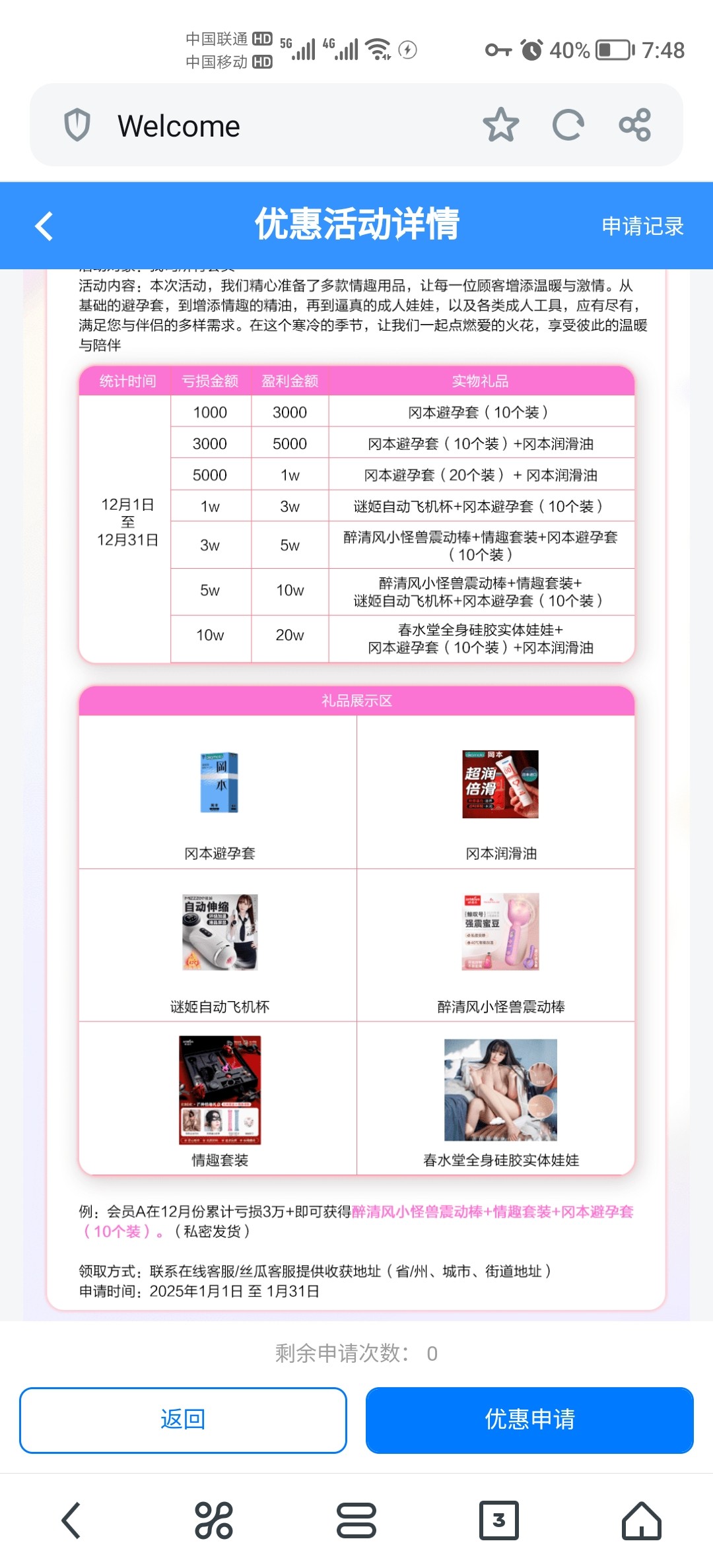Open the browser menu
Viewport: 713px width, 1568px height.
(x=356, y=1520)
